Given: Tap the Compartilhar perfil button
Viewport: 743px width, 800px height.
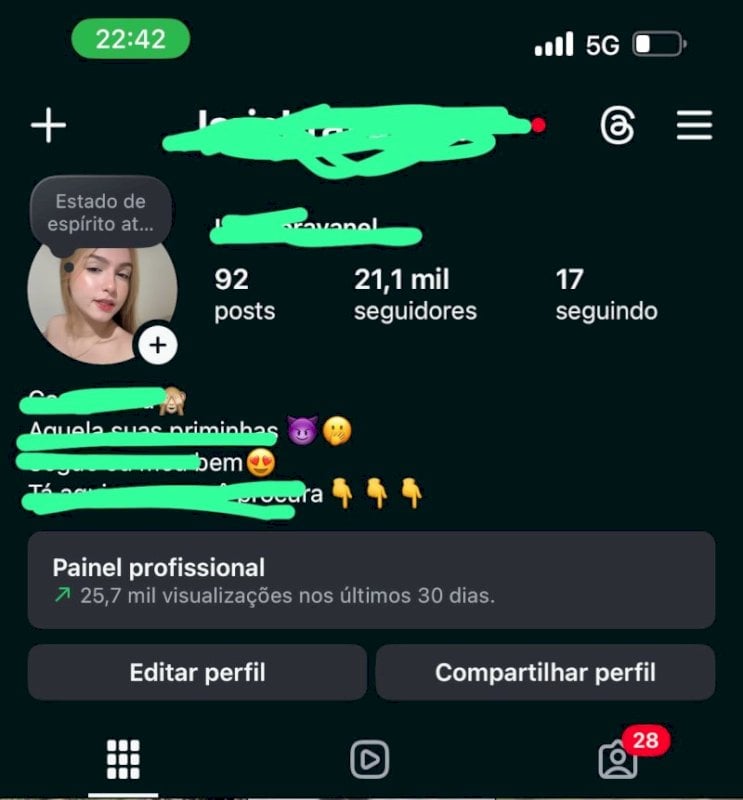Looking at the screenshot, I should (x=545, y=672).
